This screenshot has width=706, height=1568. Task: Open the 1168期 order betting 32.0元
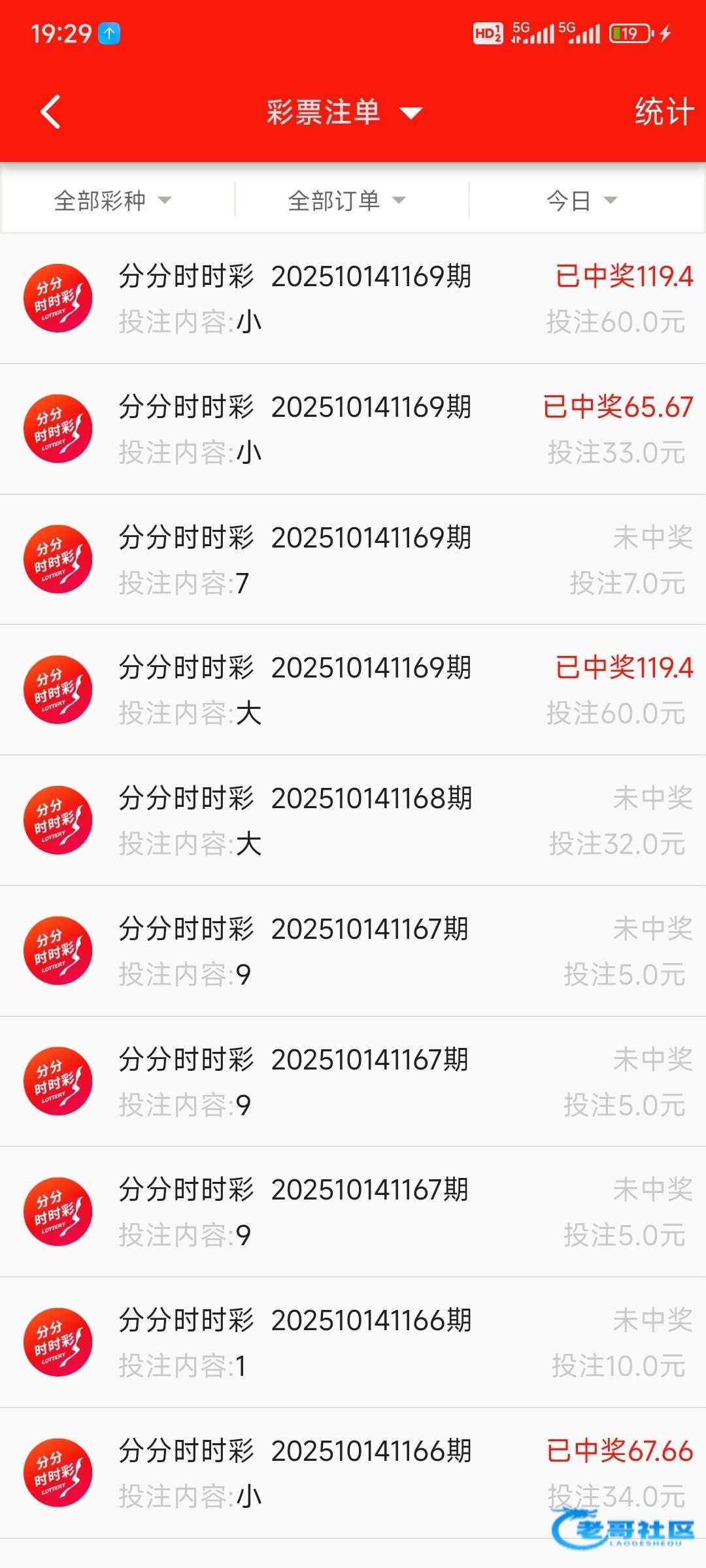click(x=353, y=821)
